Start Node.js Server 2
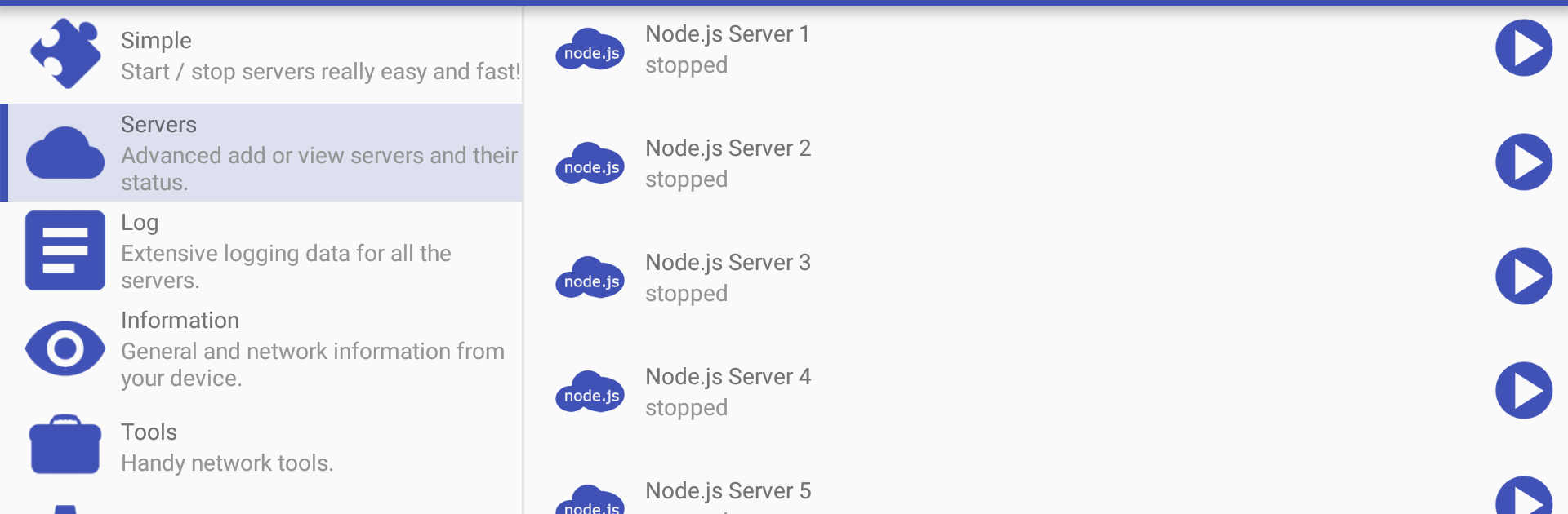1568x514 pixels. pyautogui.click(x=1523, y=162)
